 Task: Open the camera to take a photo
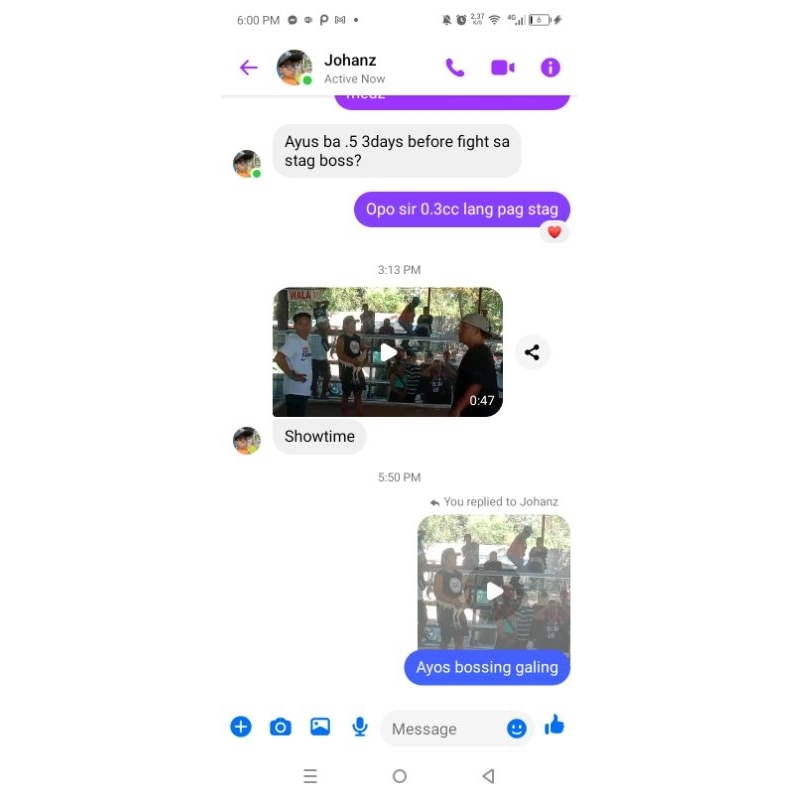click(x=280, y=727)
